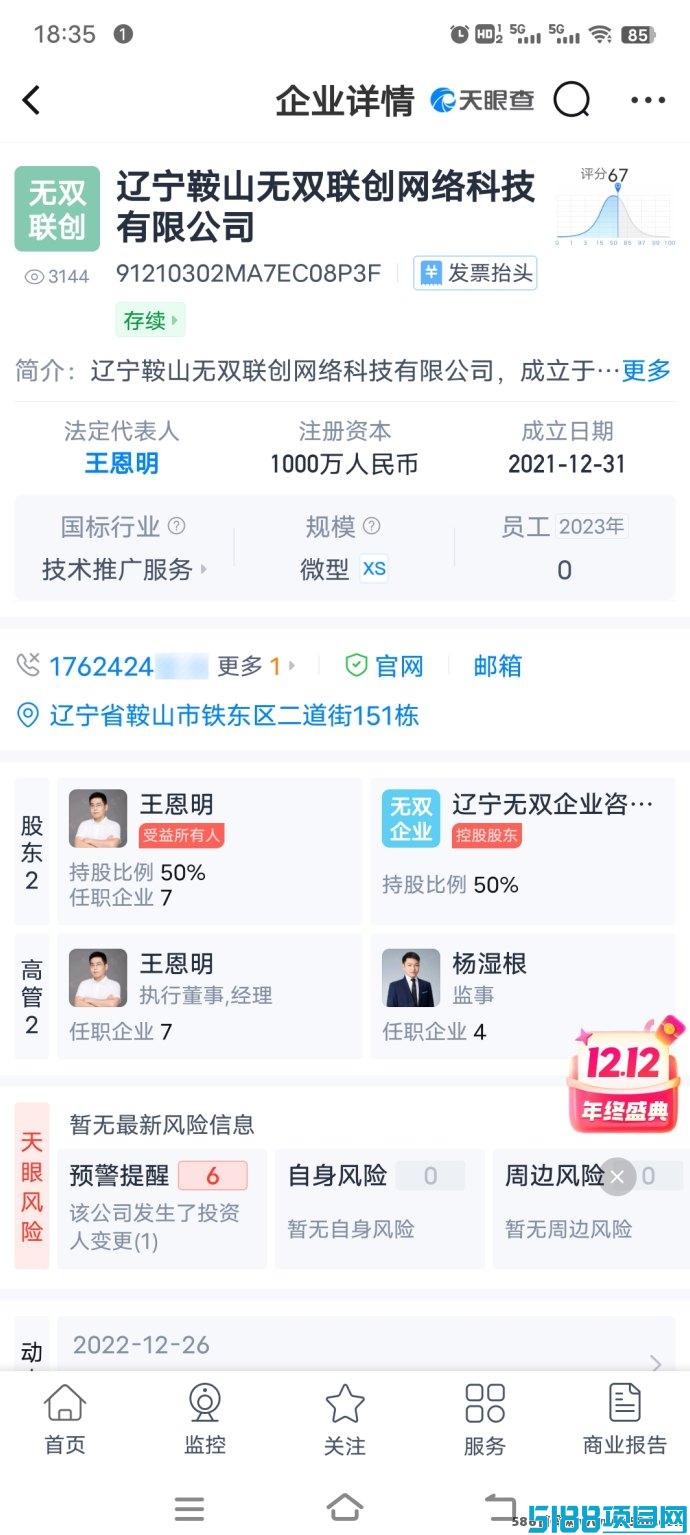
Task: Tap the 邮箱 email link
Action: click(x=497, y=666)
